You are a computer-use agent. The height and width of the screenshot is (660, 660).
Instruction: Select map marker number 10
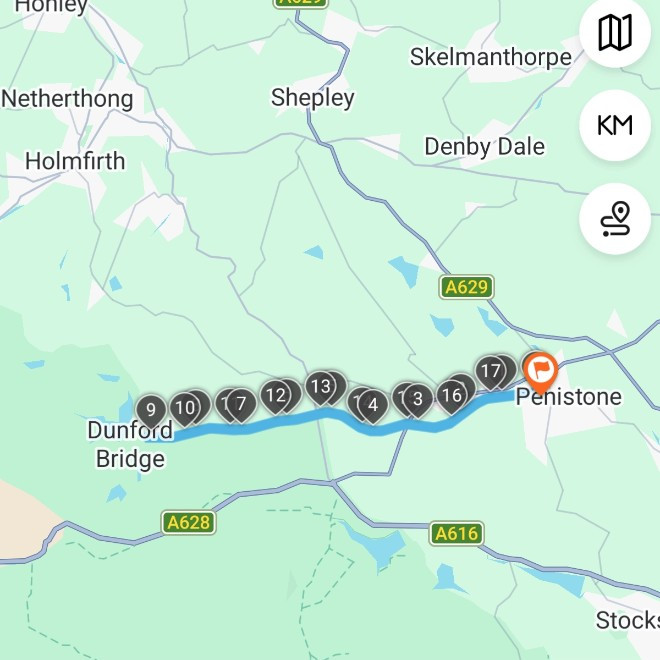click(184, 407)
